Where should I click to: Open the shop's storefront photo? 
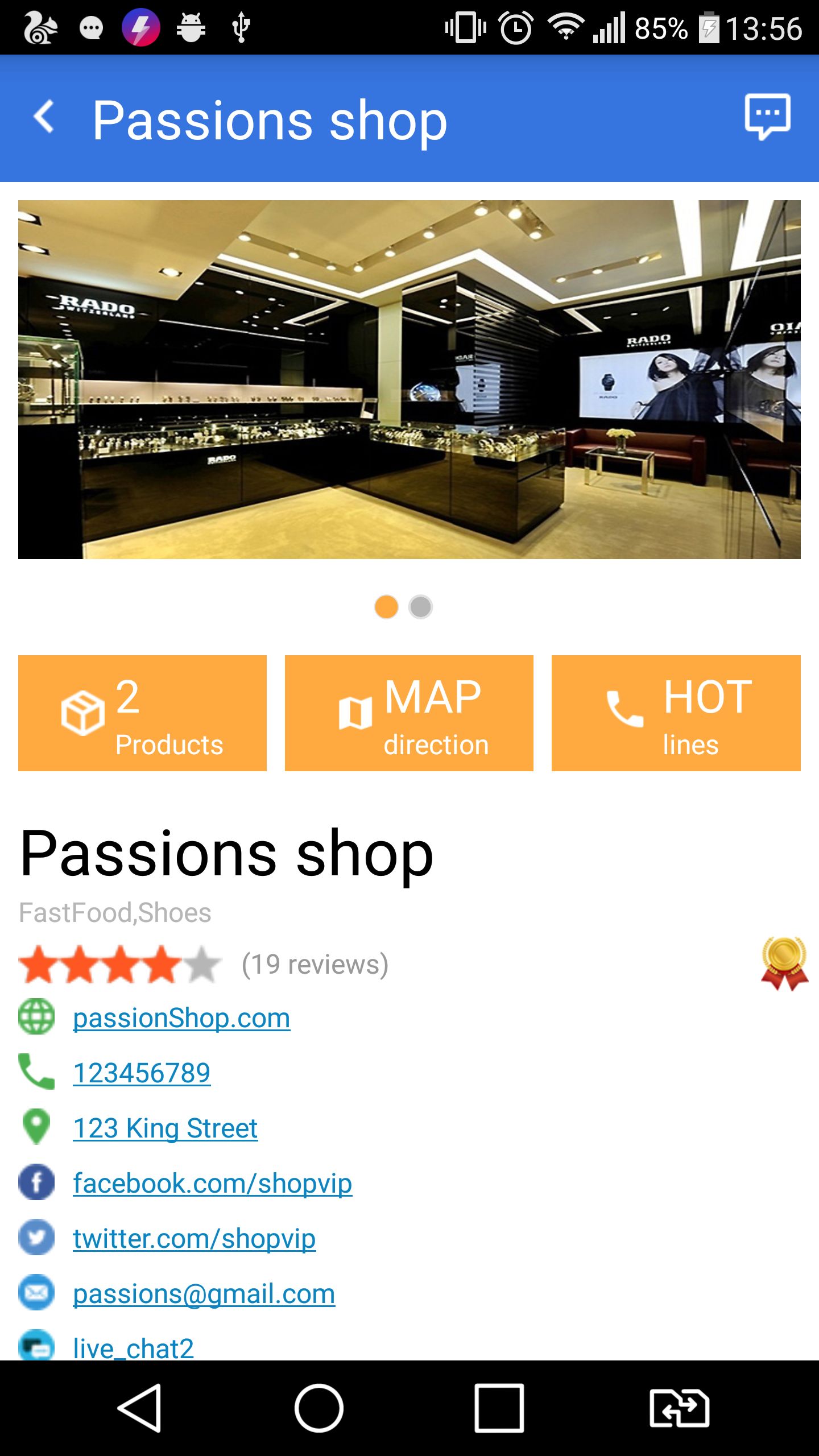409,379
